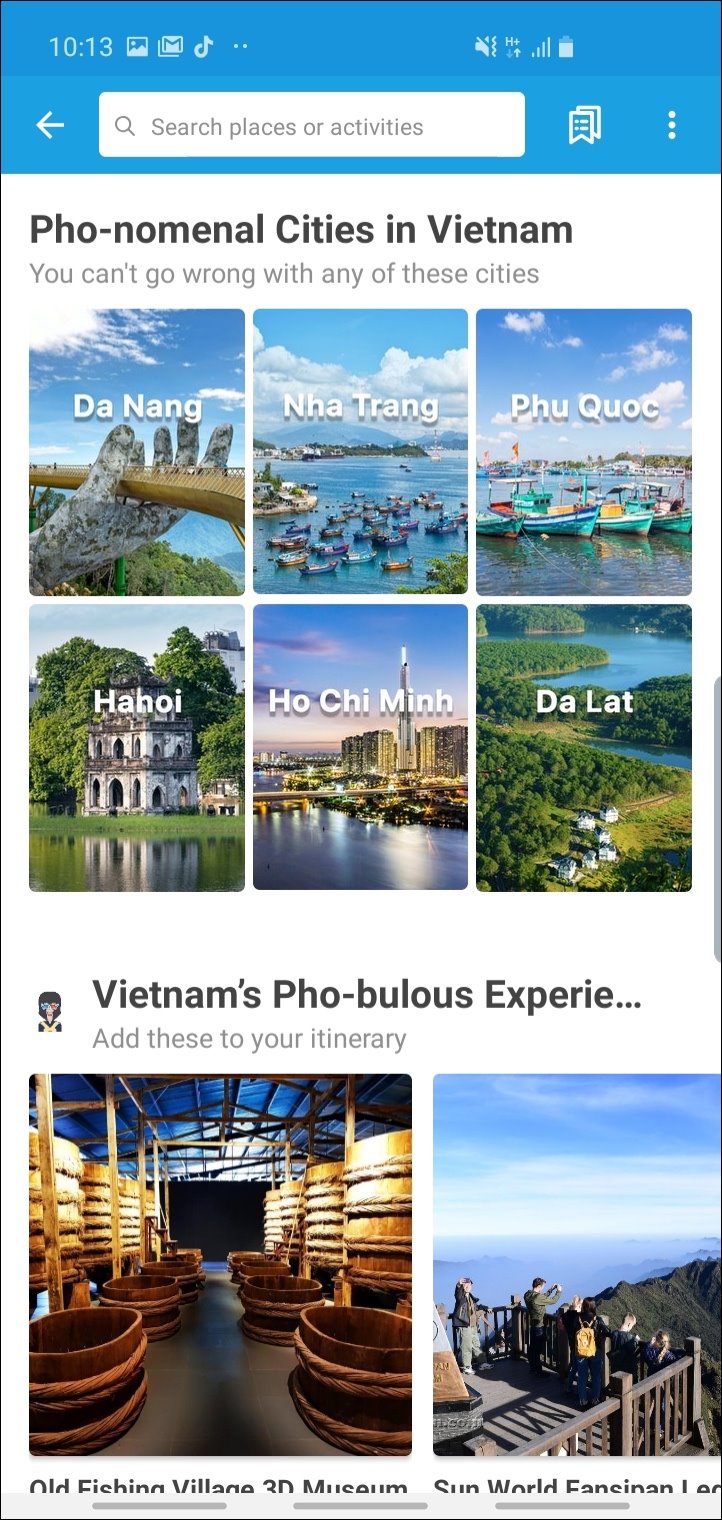
Task: Explore the Da Lat city tile
Action: (584, 747)
